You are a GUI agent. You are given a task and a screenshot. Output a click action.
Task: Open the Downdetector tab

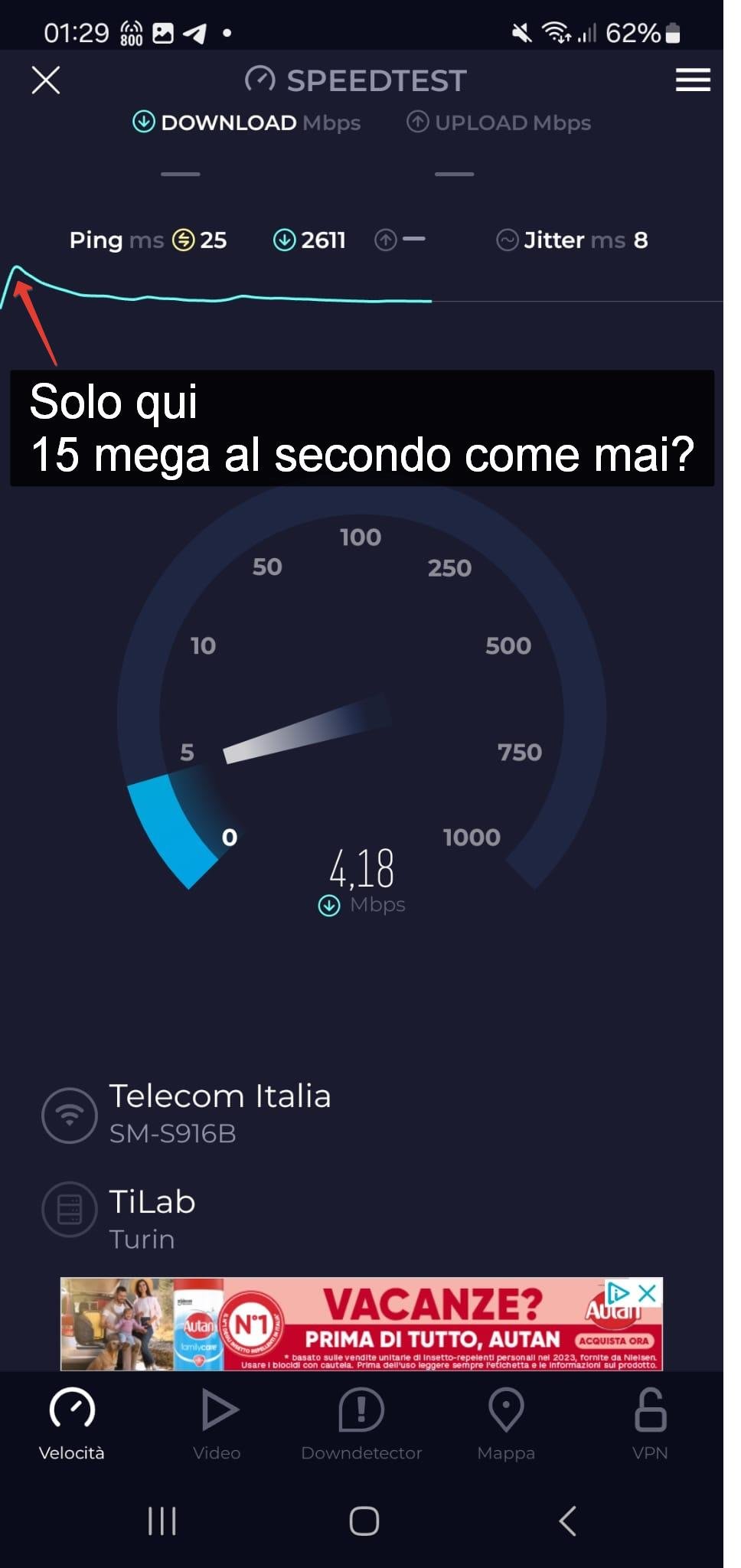coord(361,1424)
